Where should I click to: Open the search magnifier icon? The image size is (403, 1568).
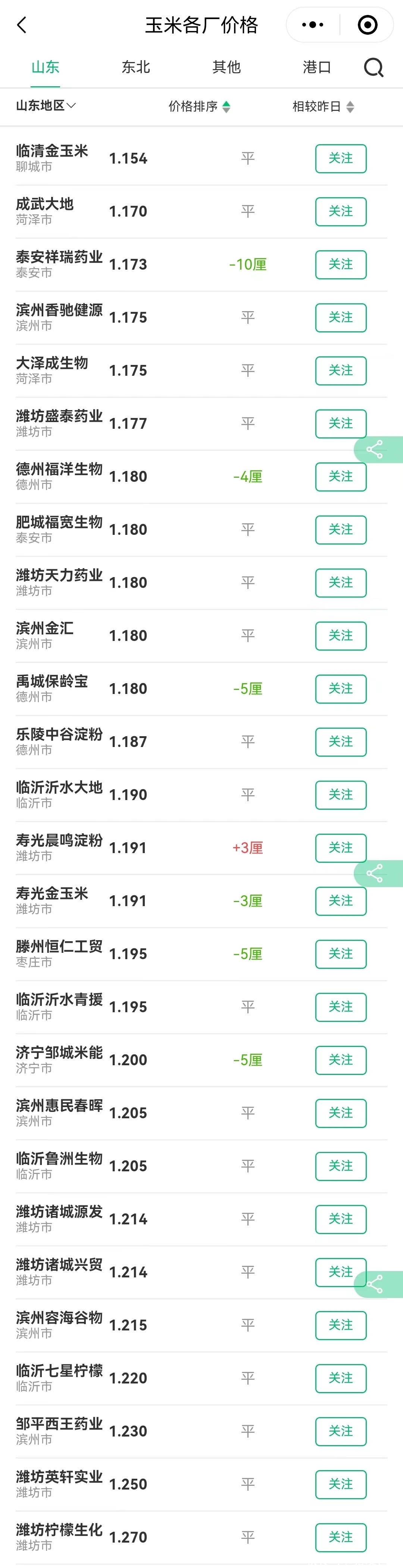pyautogui.click(x=373, y=67)
